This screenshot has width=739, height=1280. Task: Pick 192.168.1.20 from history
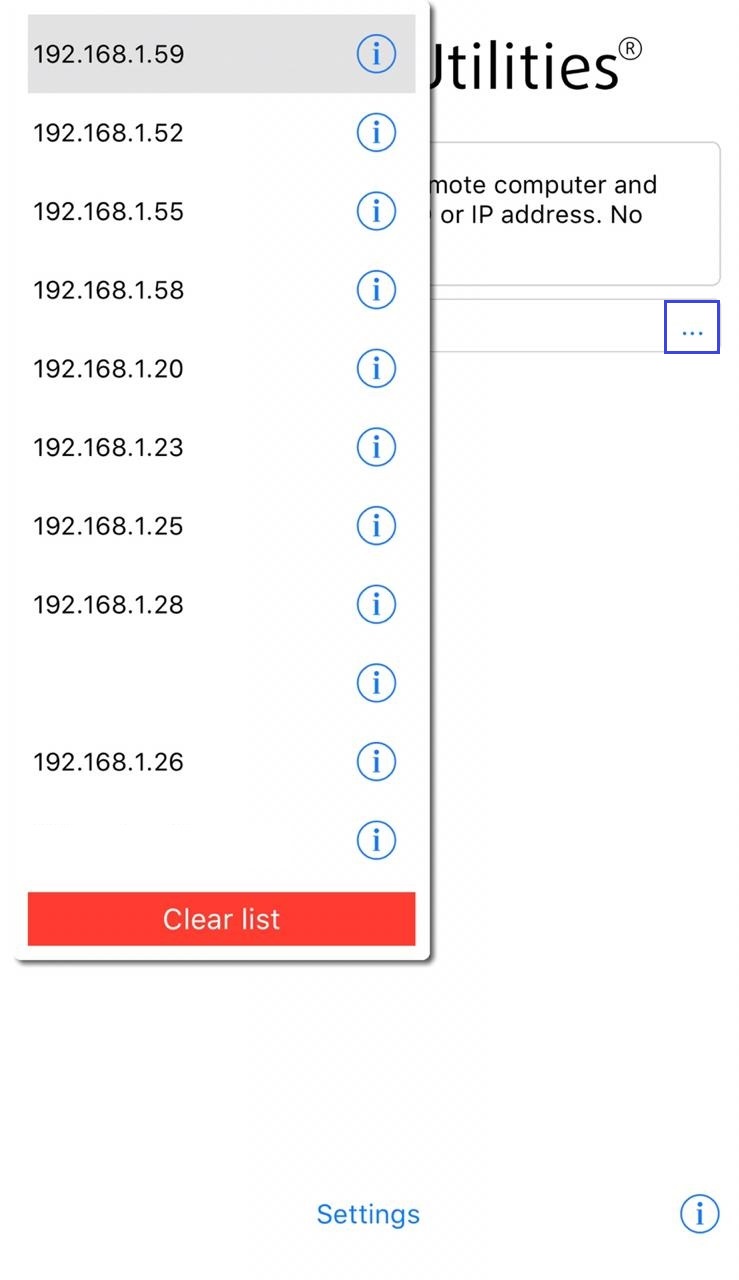[109, 369]
